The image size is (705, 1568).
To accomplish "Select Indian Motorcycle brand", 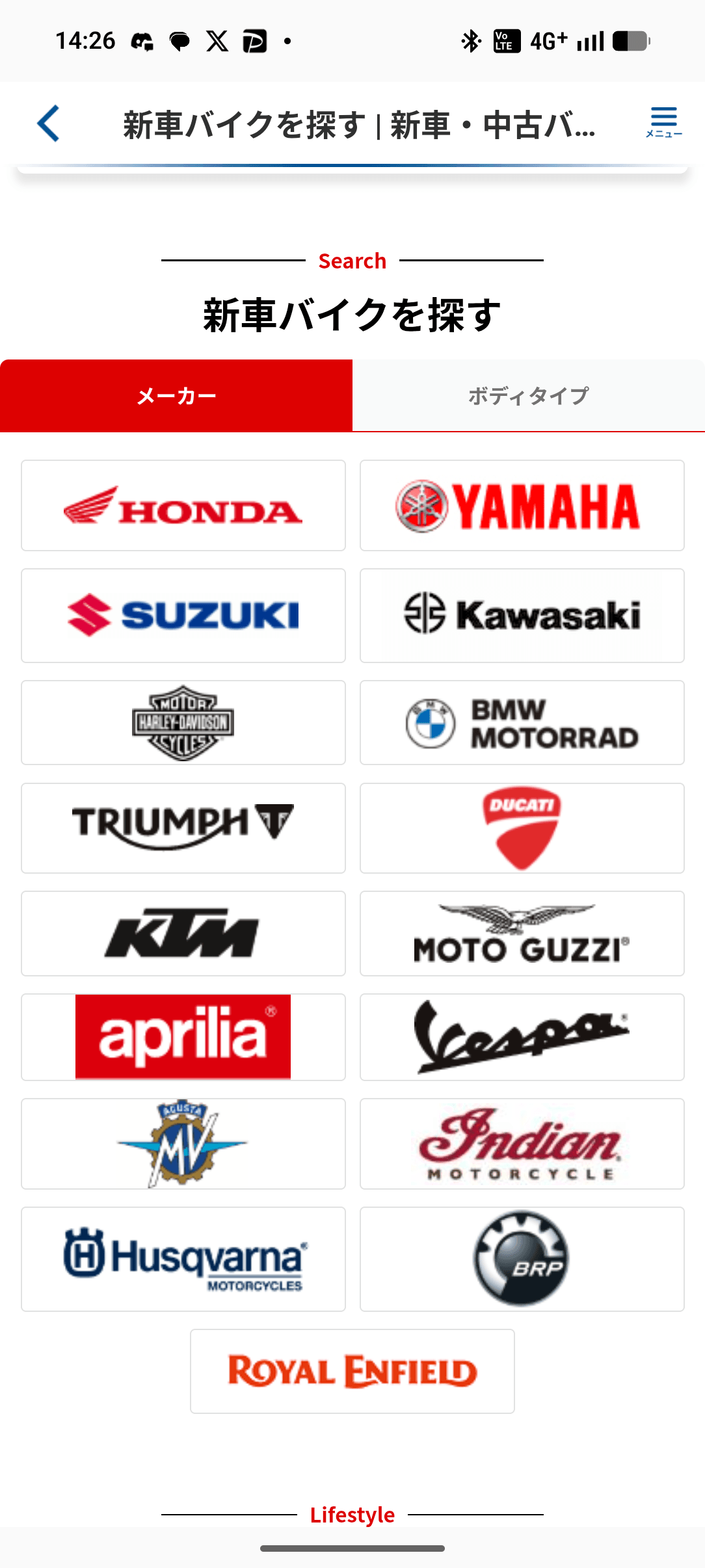I will click(x=522, y=1144).
